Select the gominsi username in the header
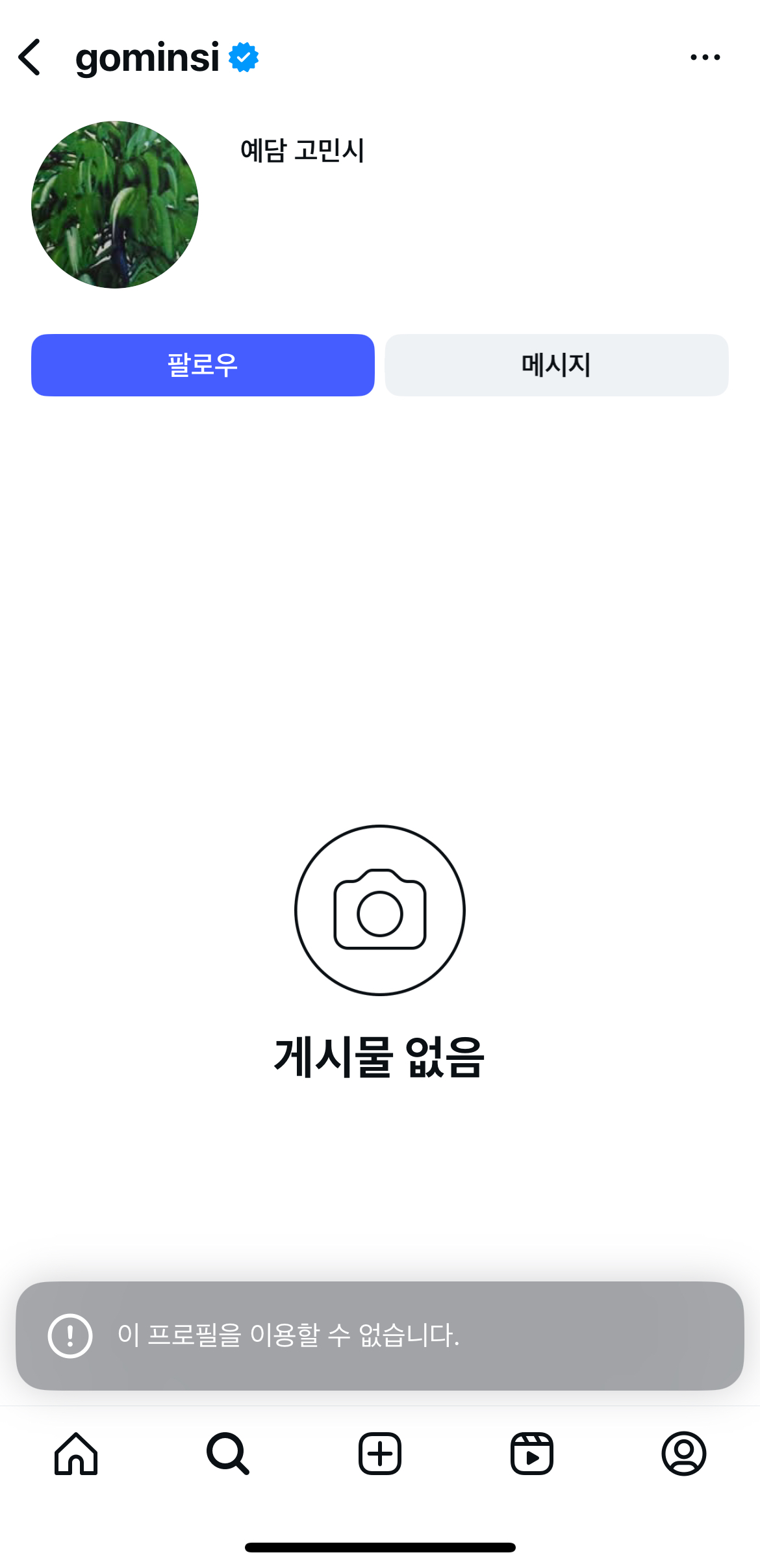This screenshot has width=760, height=1568. coord(148,58)
